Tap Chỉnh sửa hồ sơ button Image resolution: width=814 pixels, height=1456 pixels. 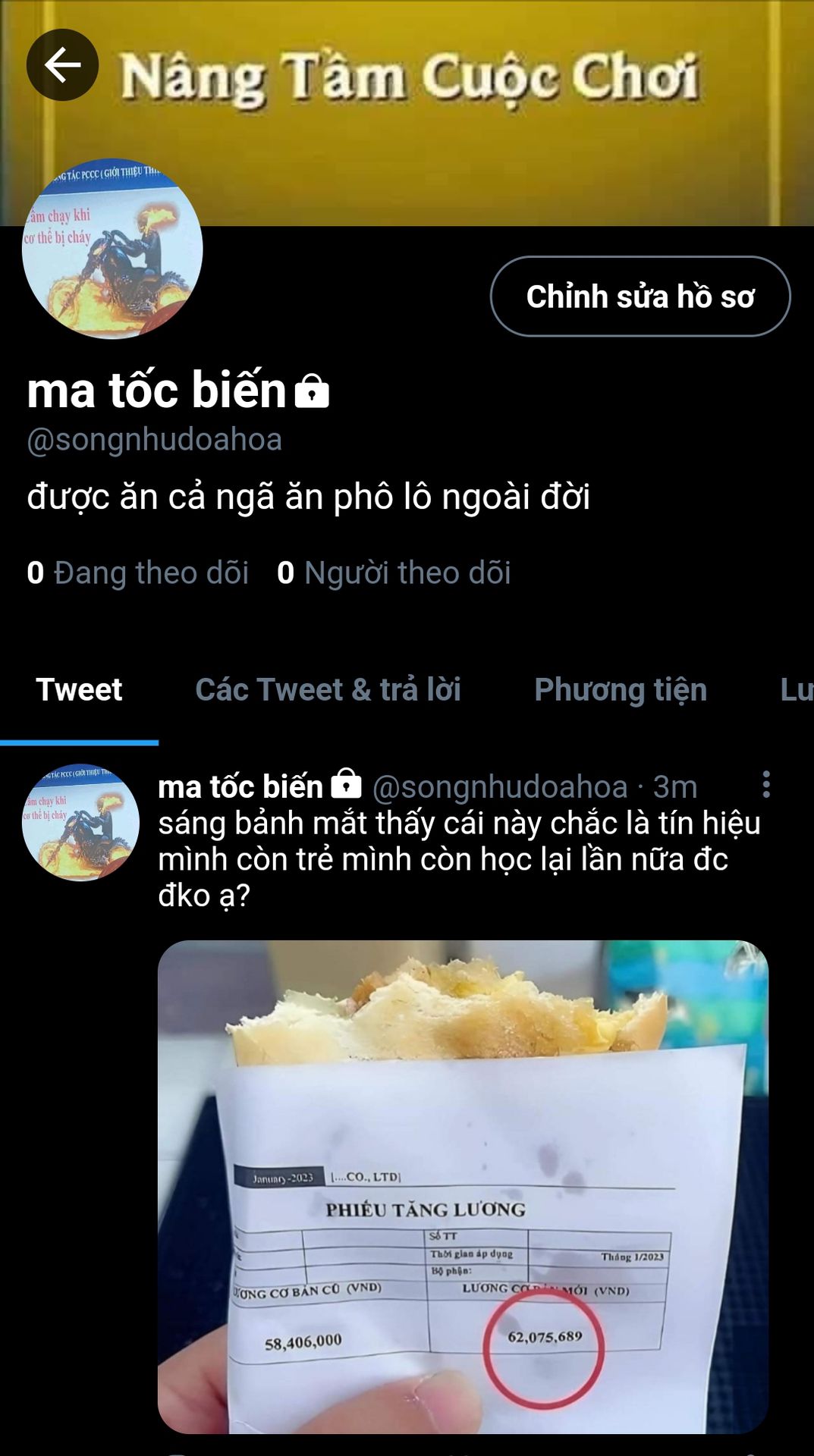640,297
